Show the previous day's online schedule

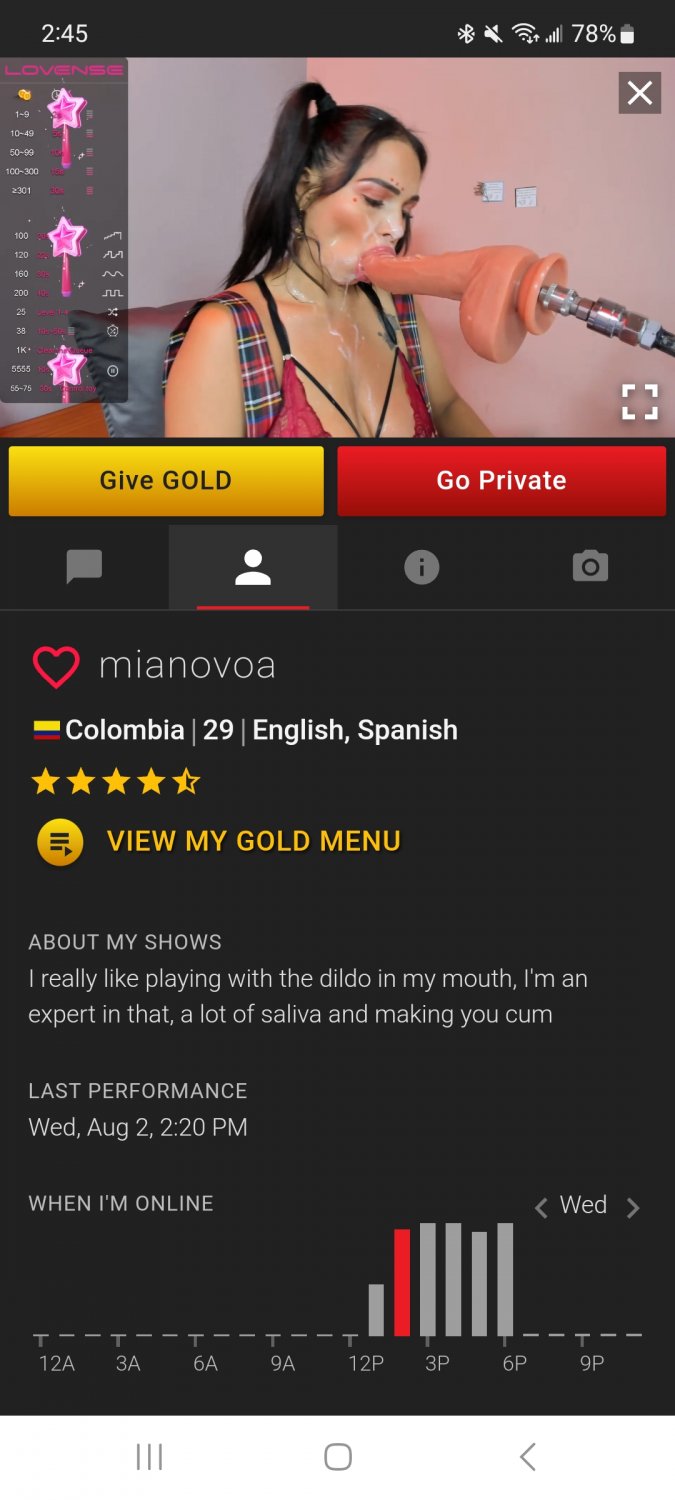[541, 1208]
